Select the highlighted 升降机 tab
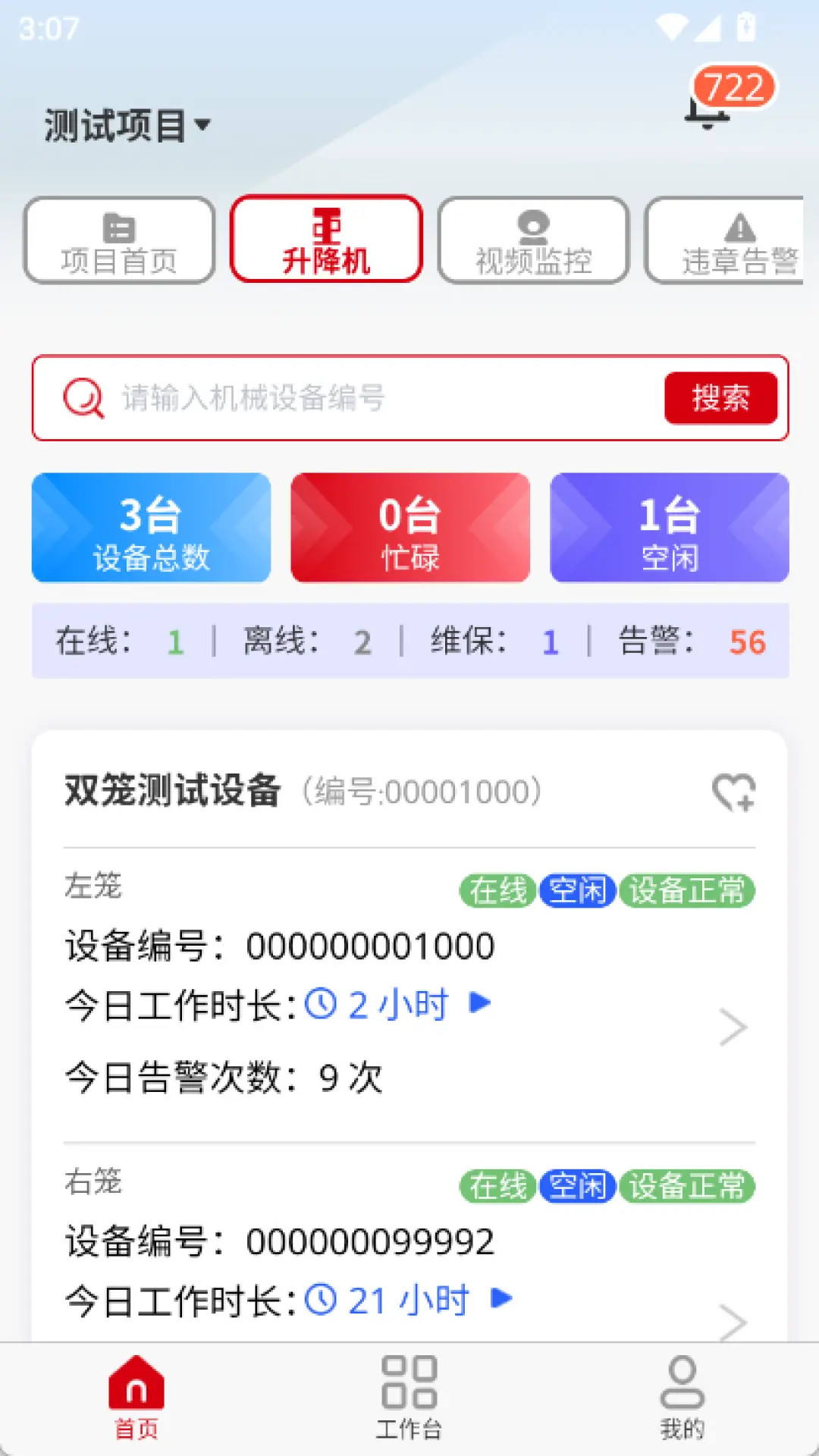Viewport: 819px width, 1456px height. 326,239
